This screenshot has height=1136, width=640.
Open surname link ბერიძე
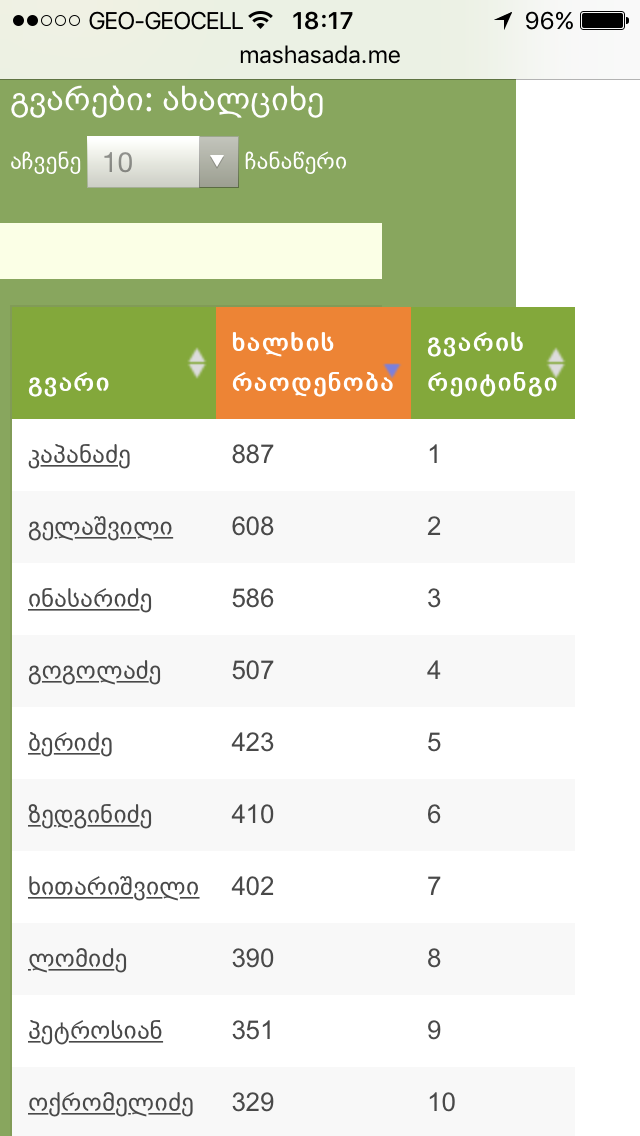[70, 744]
